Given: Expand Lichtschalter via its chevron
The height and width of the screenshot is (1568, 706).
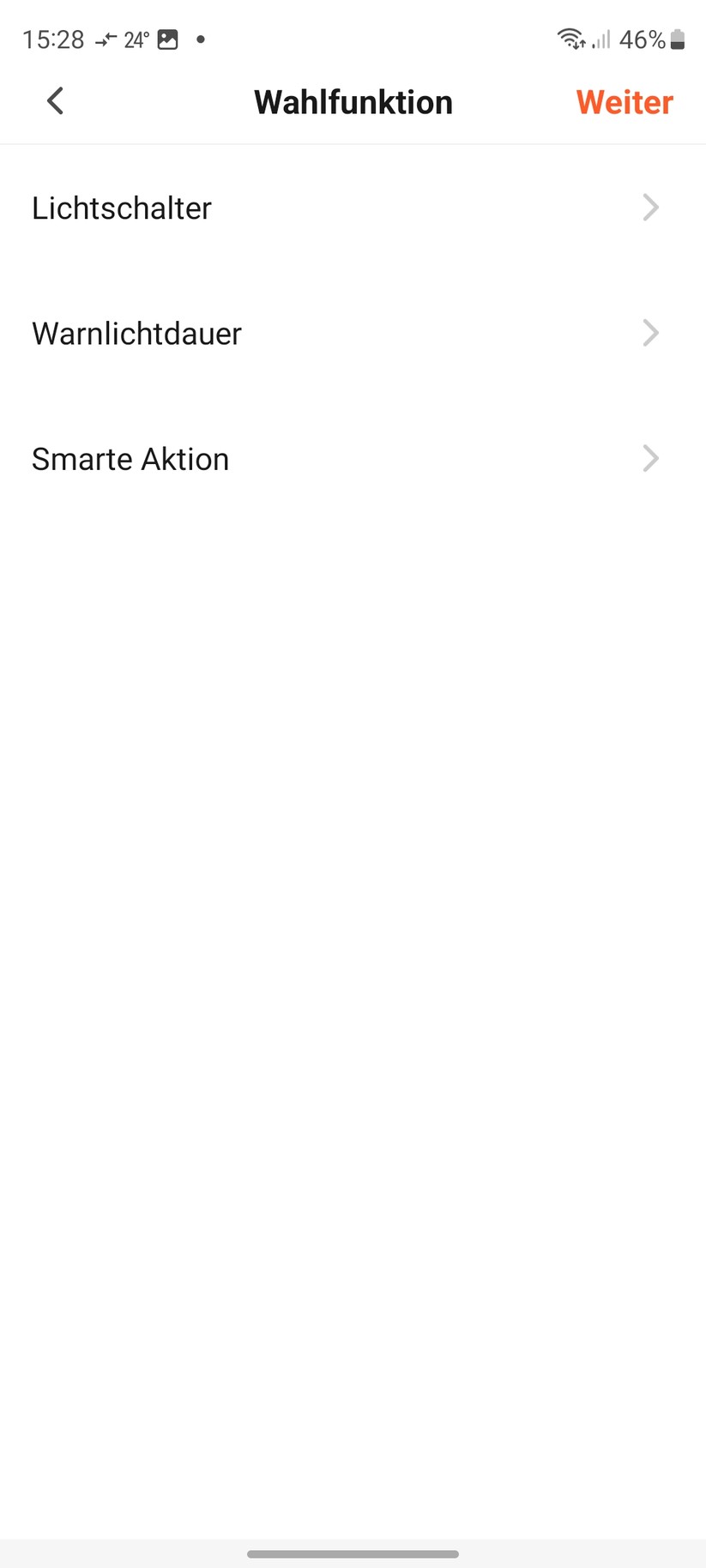Looking at the screenshot, I should (650, 208).
